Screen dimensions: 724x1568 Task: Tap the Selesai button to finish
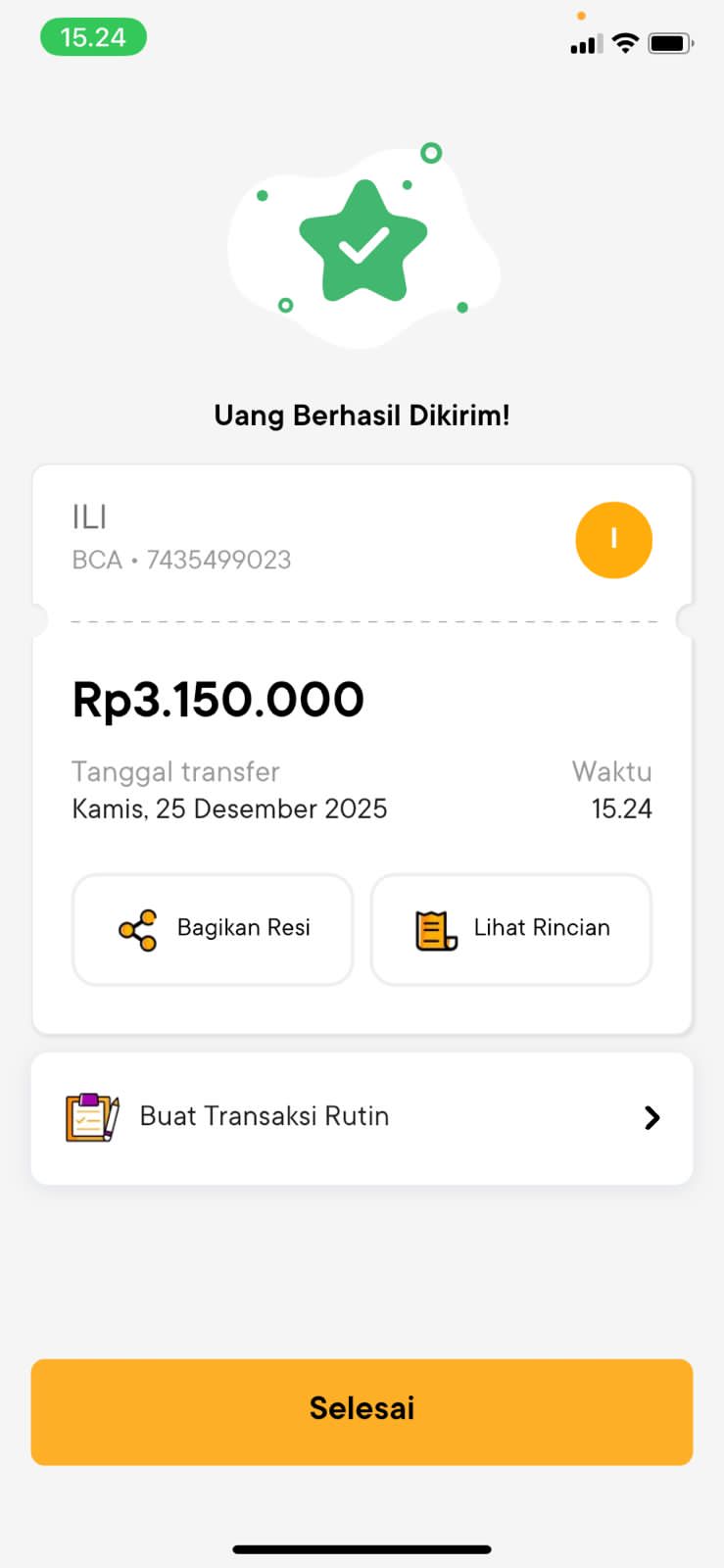coord(362,1410)
